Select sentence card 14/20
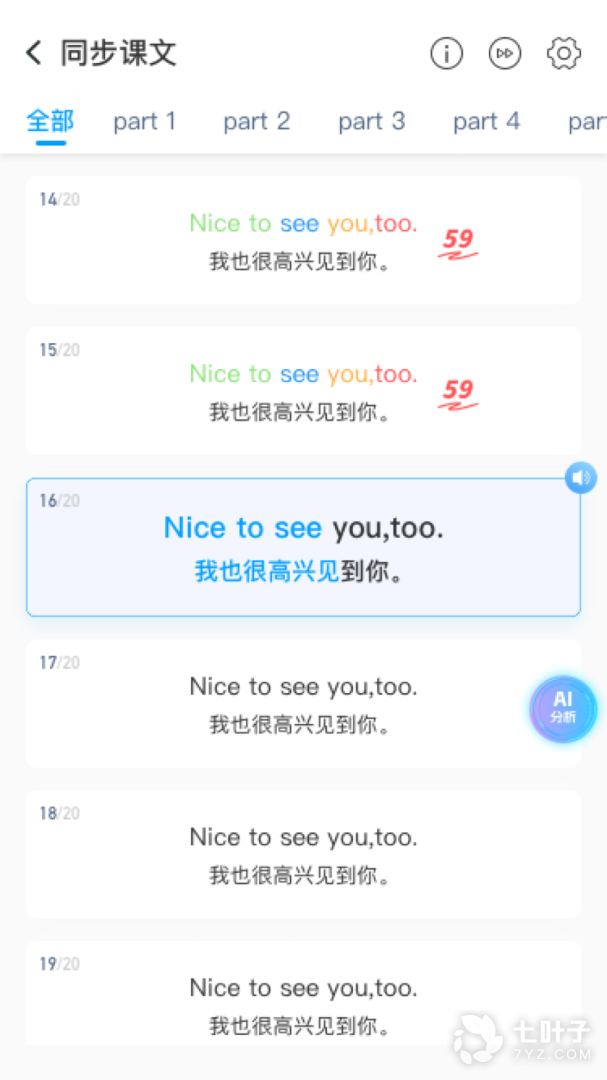This screenshot has width=607, height=1080. (x=303, y=240)
